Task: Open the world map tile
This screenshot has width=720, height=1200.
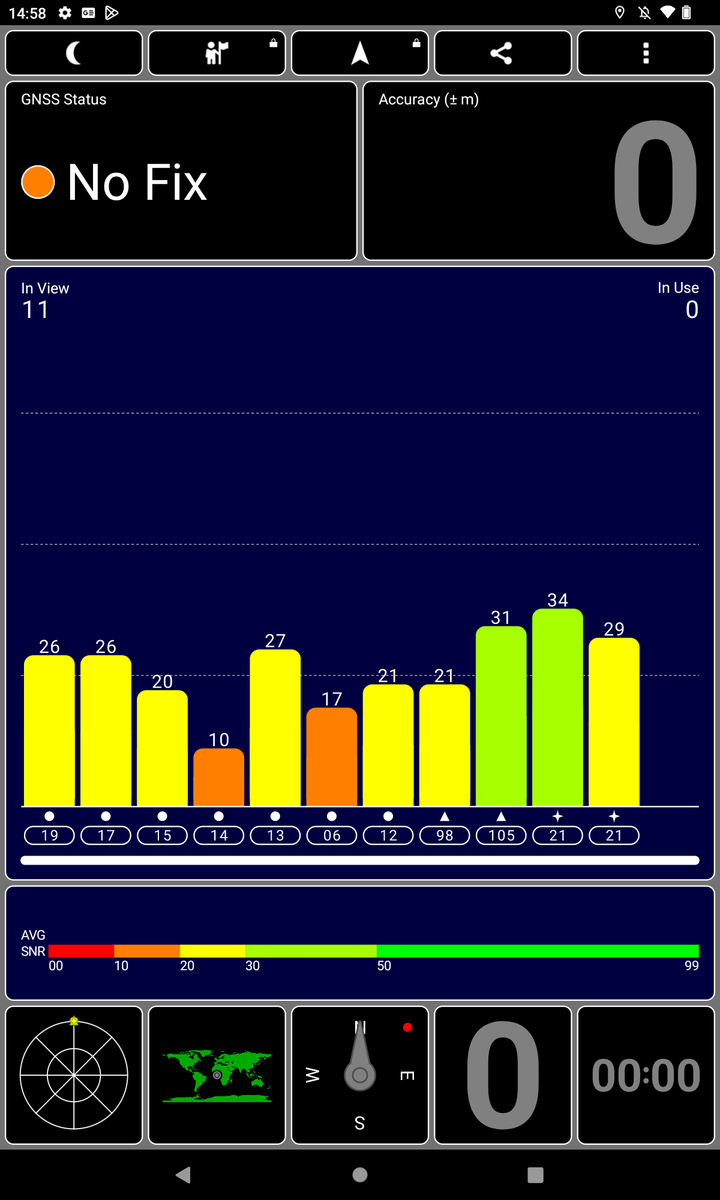Action: pos(217,1075)
